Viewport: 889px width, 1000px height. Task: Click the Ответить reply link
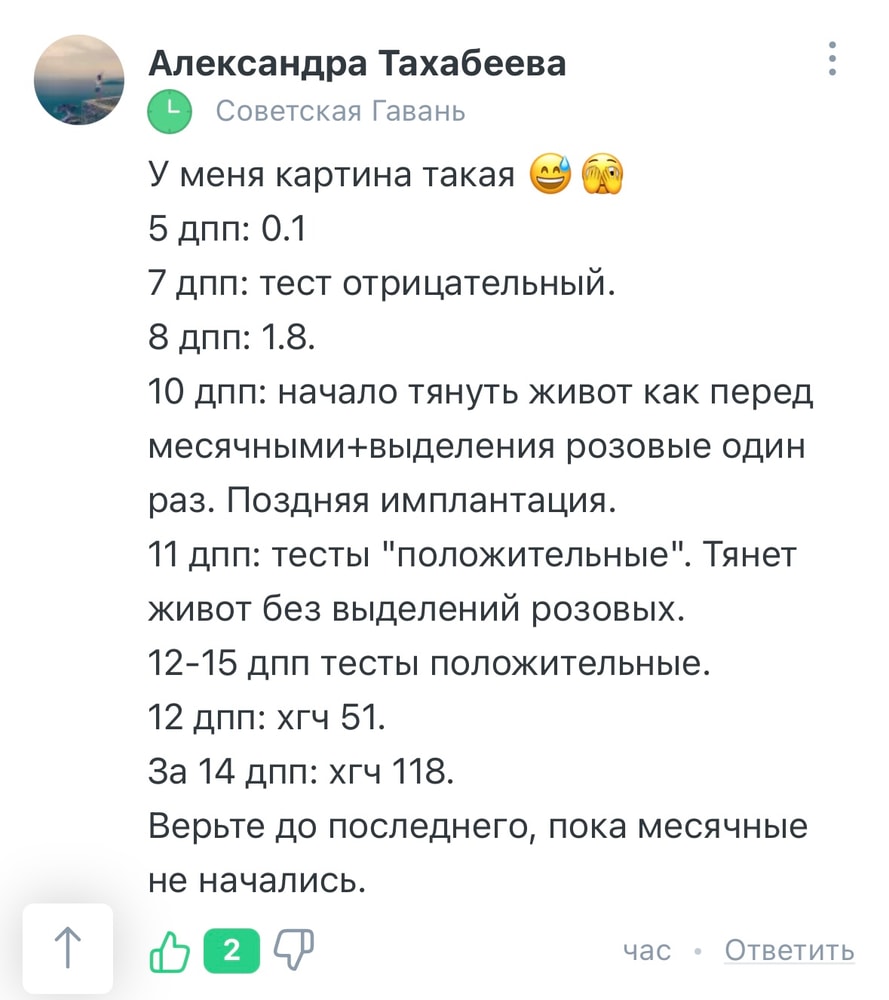click(789, 950)
